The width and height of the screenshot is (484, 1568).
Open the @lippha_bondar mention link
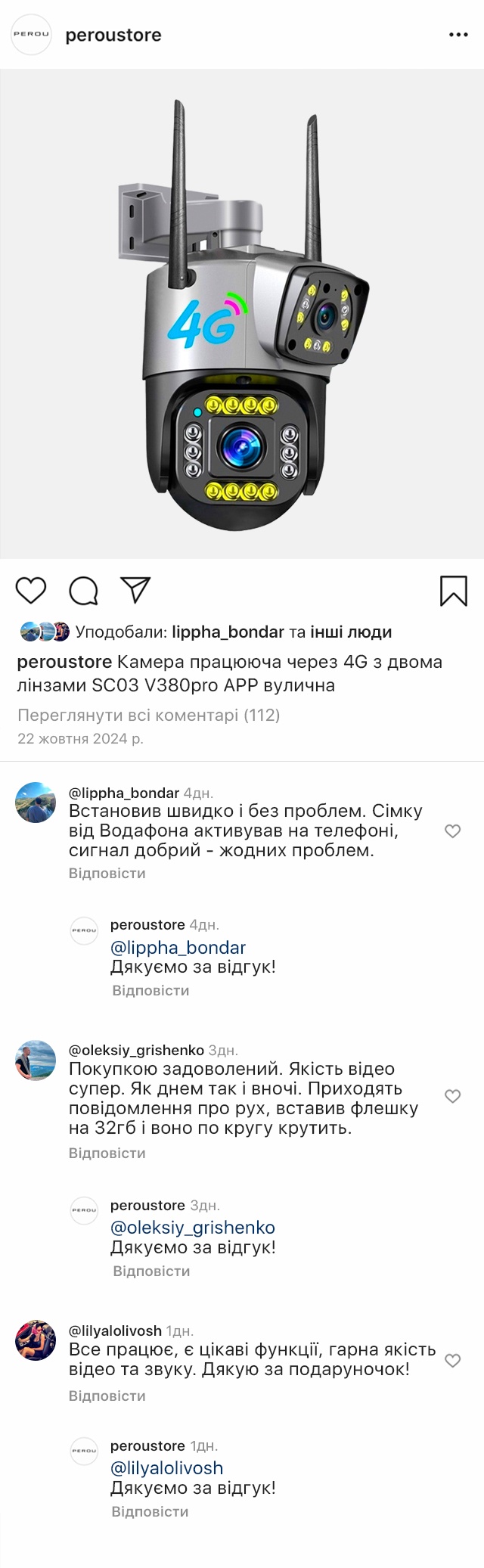click(x=178, y=947)
